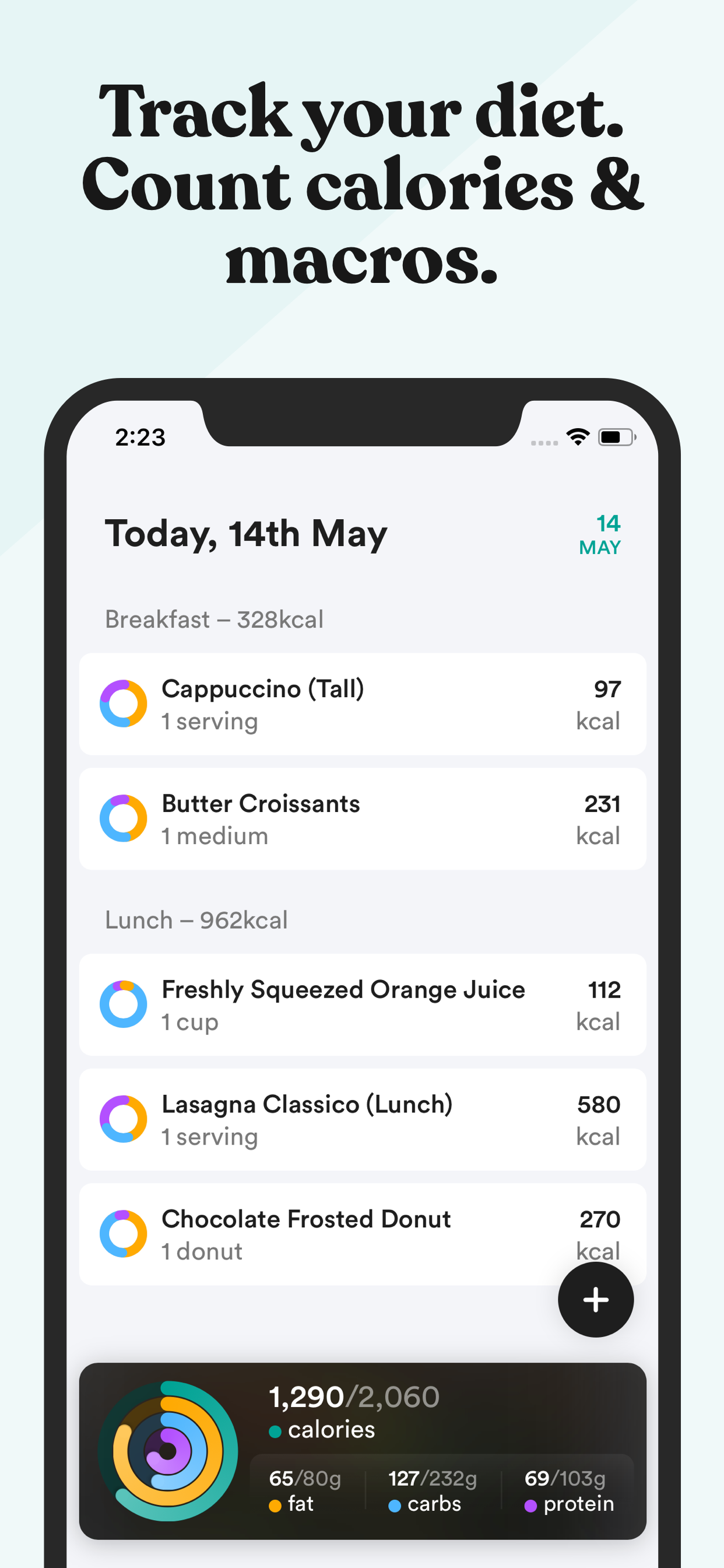The height and width of the screenshot is (1568, 724).
Task: Collapse the Lunch 962kcal section
Action: point(196,920)
